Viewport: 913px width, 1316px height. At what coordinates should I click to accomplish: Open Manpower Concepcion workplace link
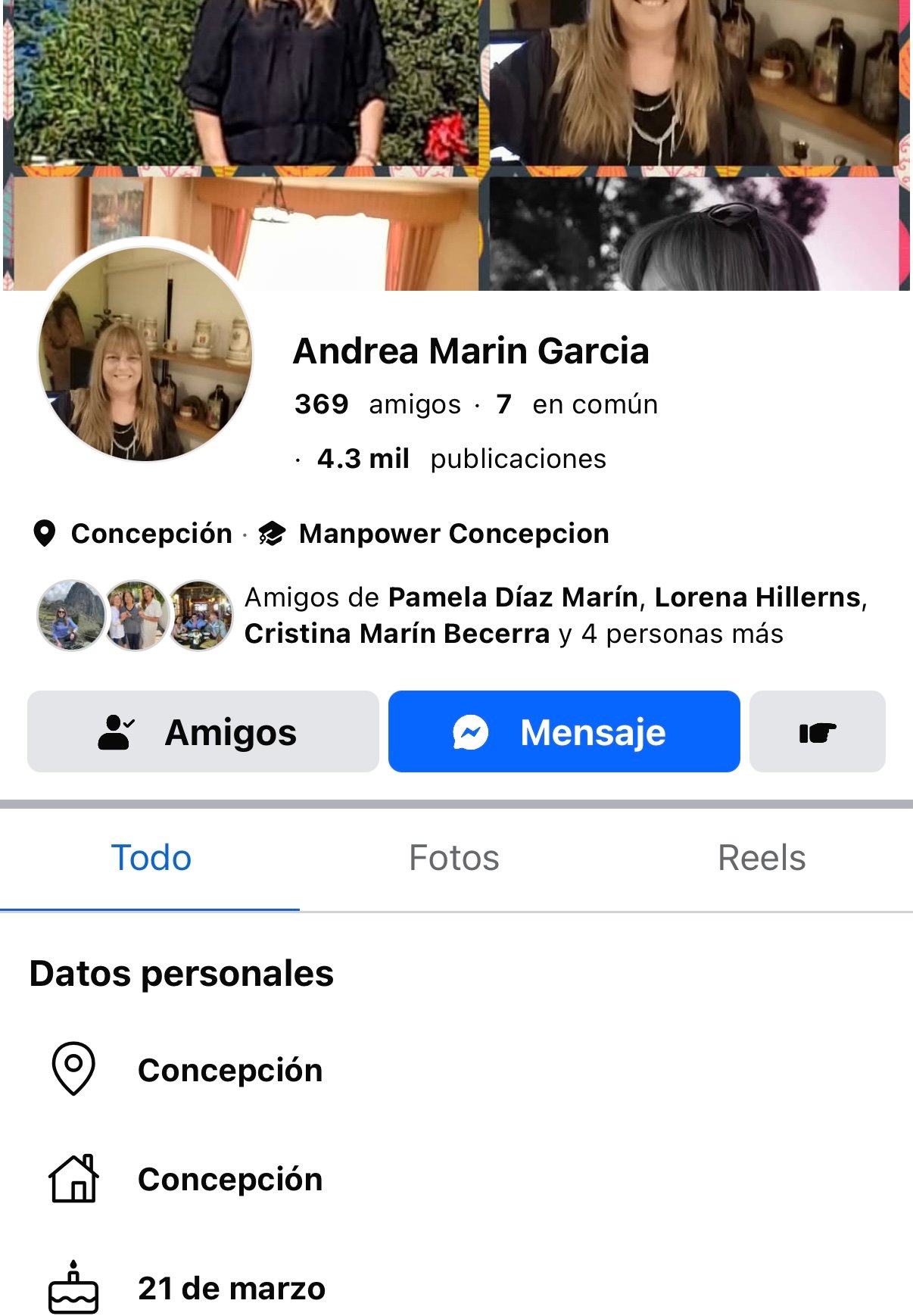pyautogui.click(x=453, y=534)
